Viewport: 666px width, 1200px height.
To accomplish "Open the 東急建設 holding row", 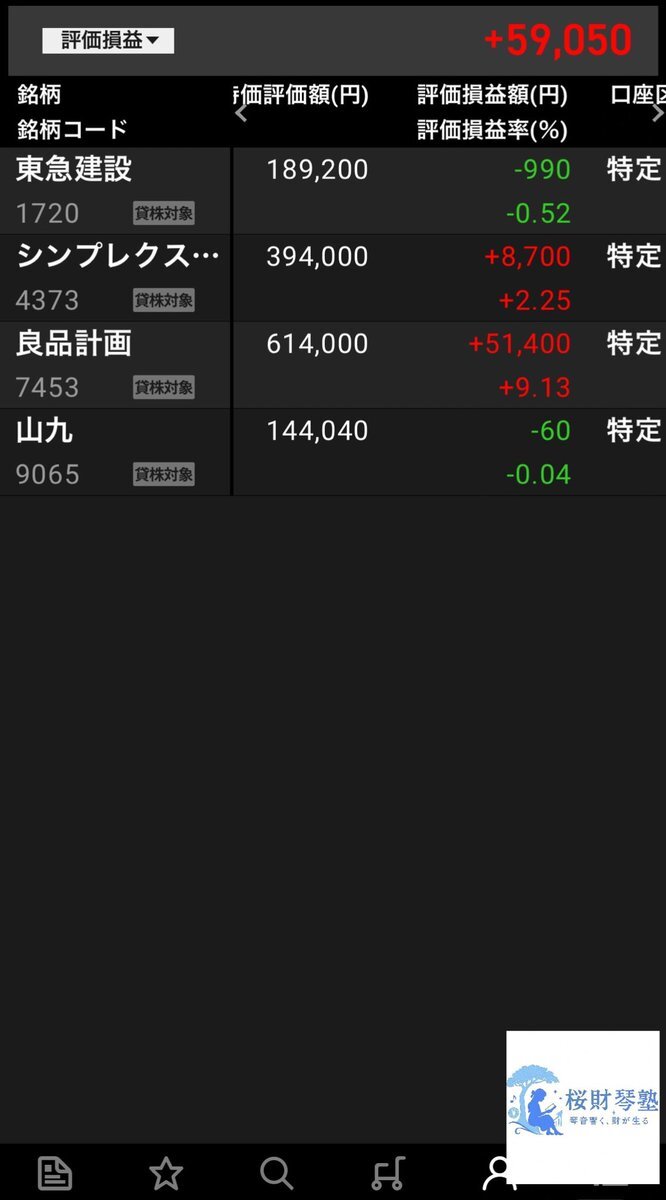I will pos(333,191).
